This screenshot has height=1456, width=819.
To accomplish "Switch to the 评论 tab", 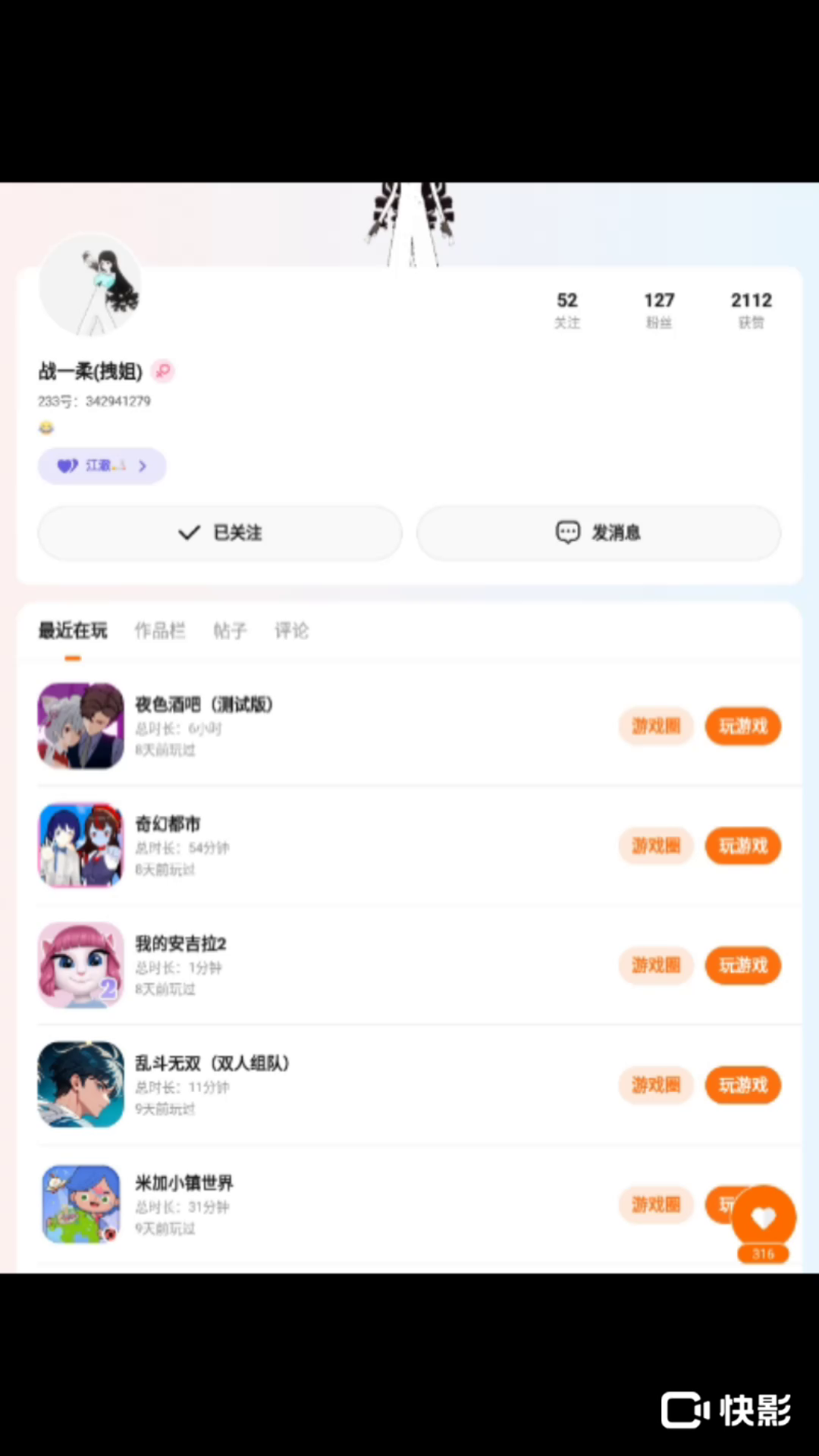I will (292, 630).
